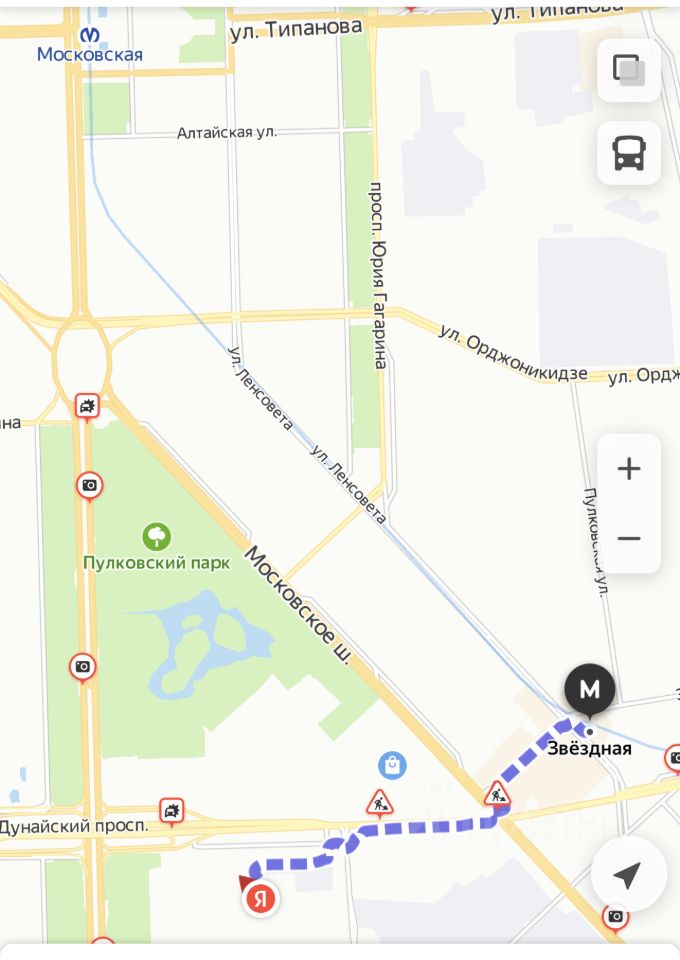Viewport: 680px width, 960px height.
Task: Tap the red Я location marker
Action: pyautogui.click(x=261, y=899)
